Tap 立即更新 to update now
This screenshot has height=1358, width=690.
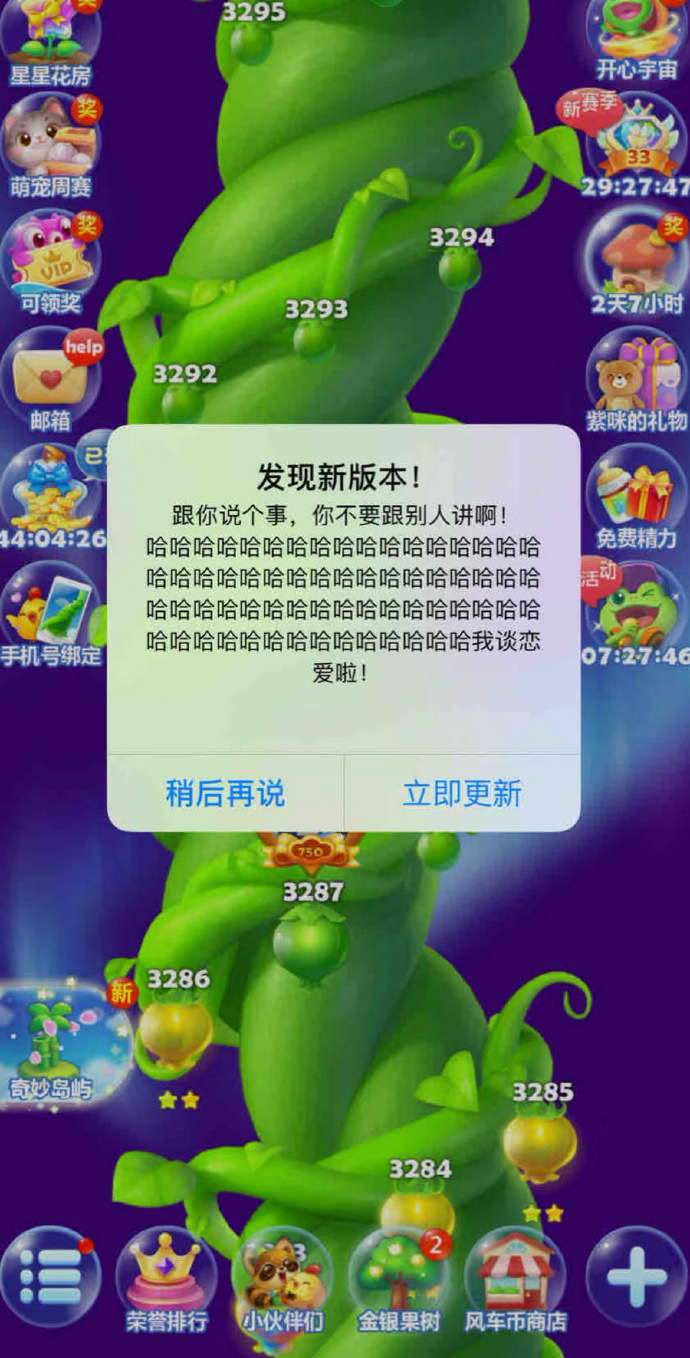point(462,793)
